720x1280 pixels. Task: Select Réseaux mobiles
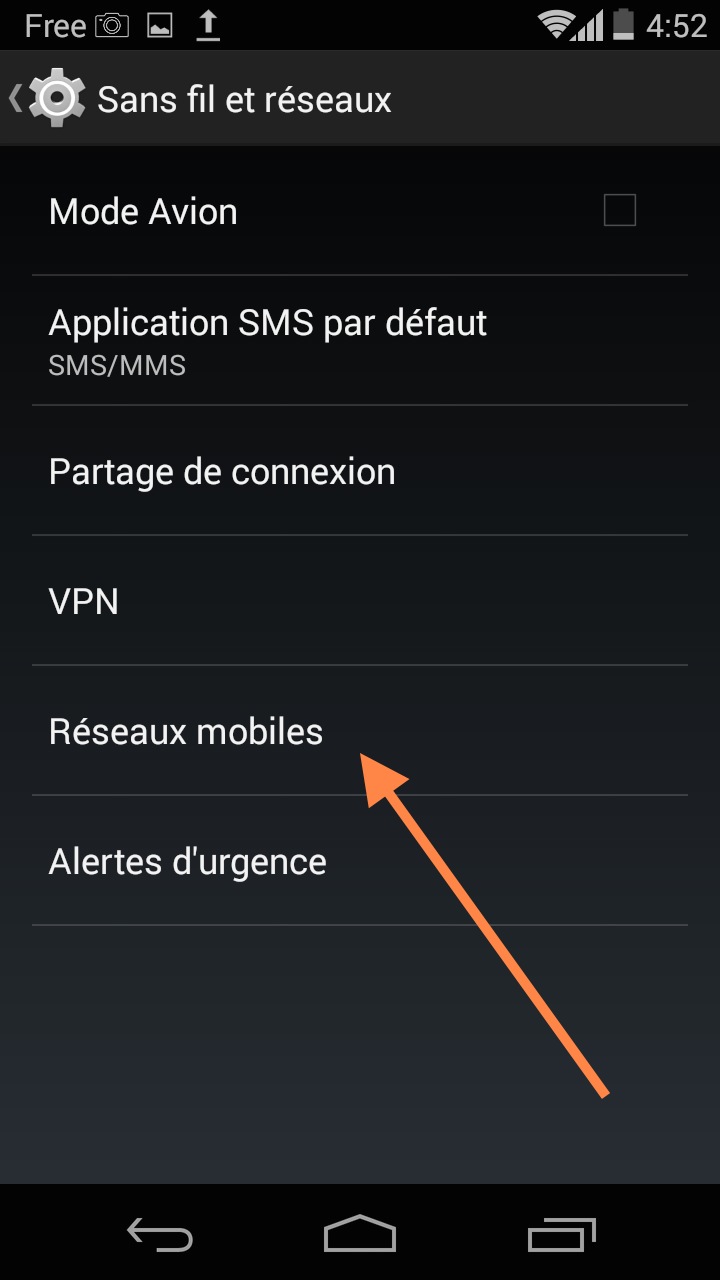[360, 731]
